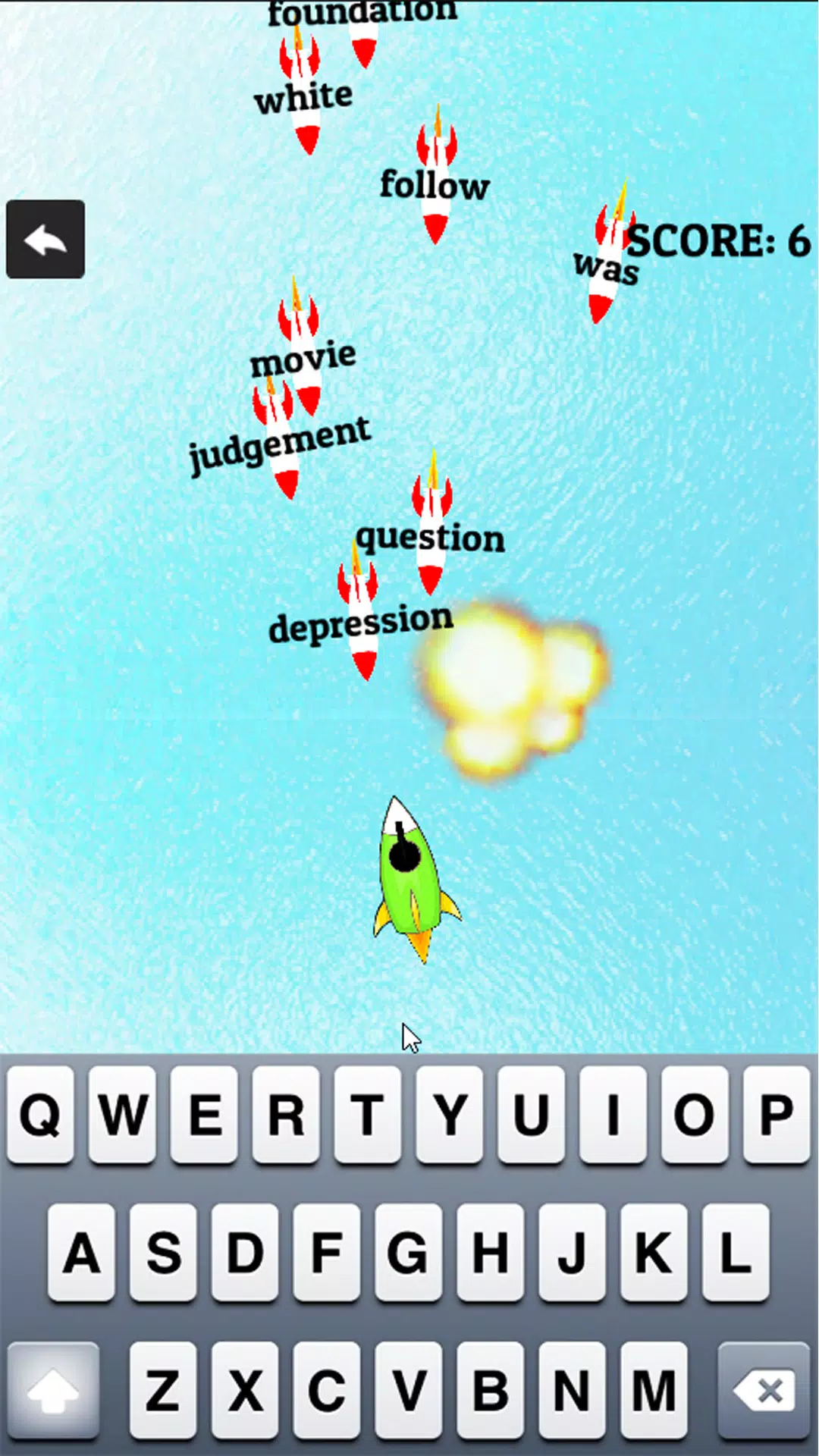This screenshot has width=819, height=1456.
Task: Type the letter J
Action: [x=572, y=1252]
